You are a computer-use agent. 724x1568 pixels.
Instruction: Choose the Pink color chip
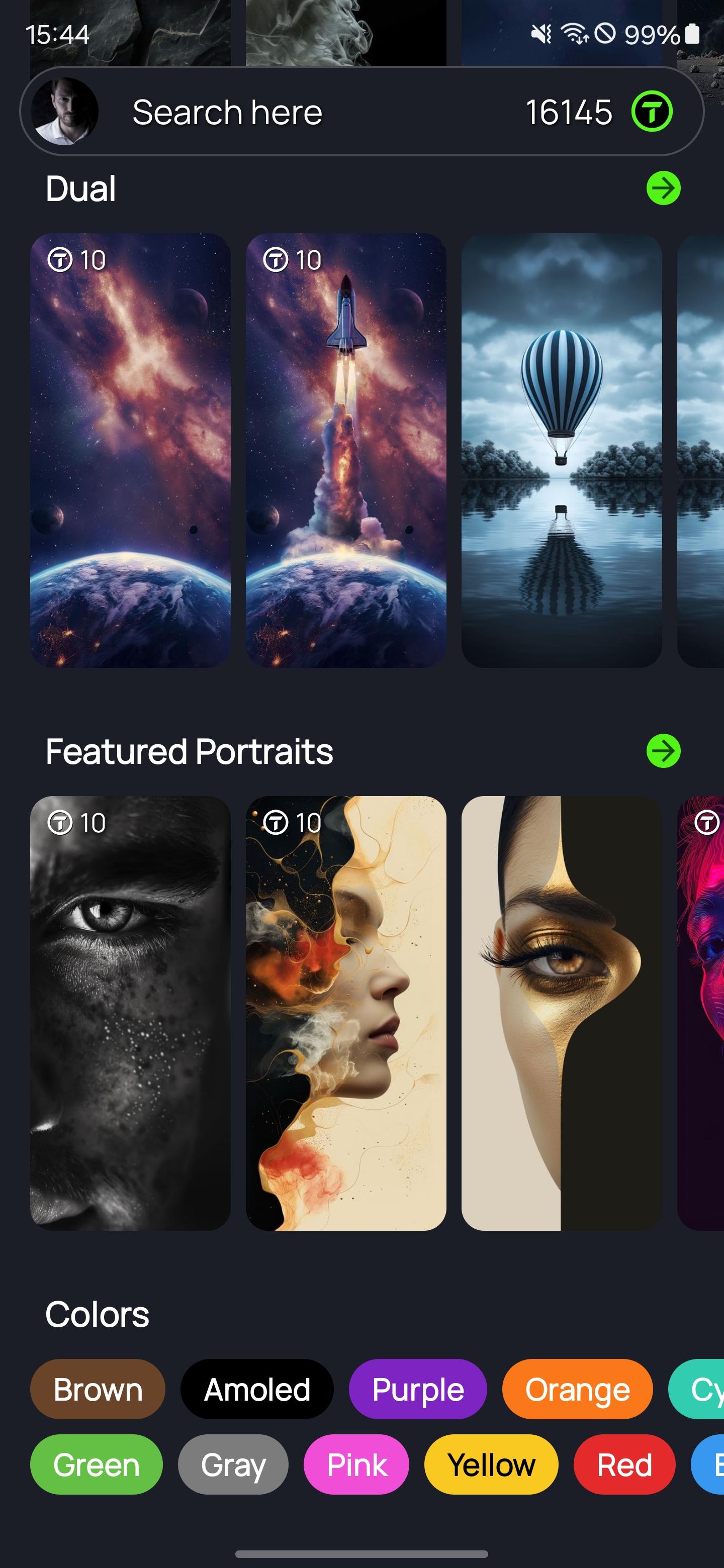point(356,1464)
